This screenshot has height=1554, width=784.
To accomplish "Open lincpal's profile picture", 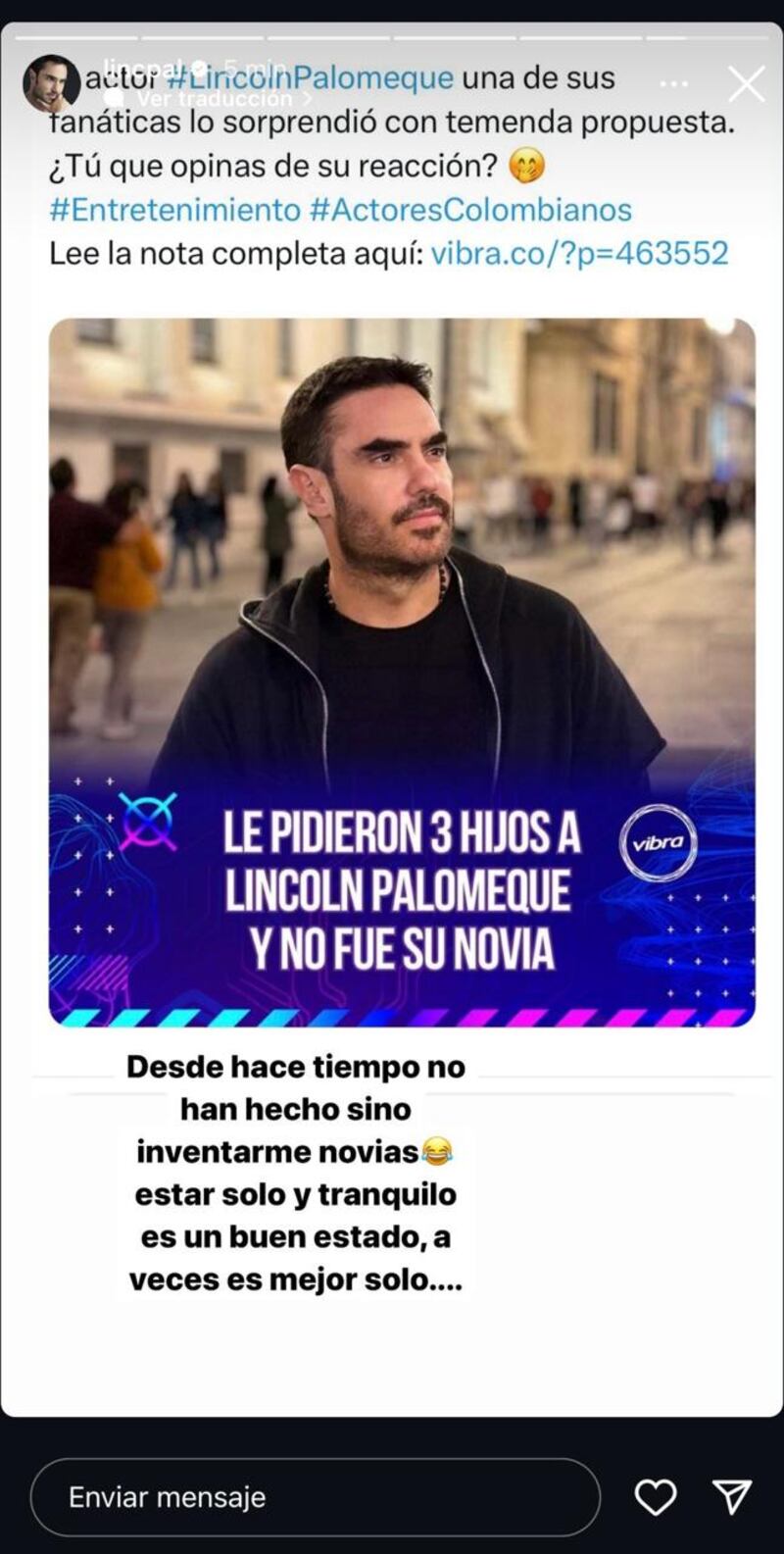I will click(x=50, y=83).
